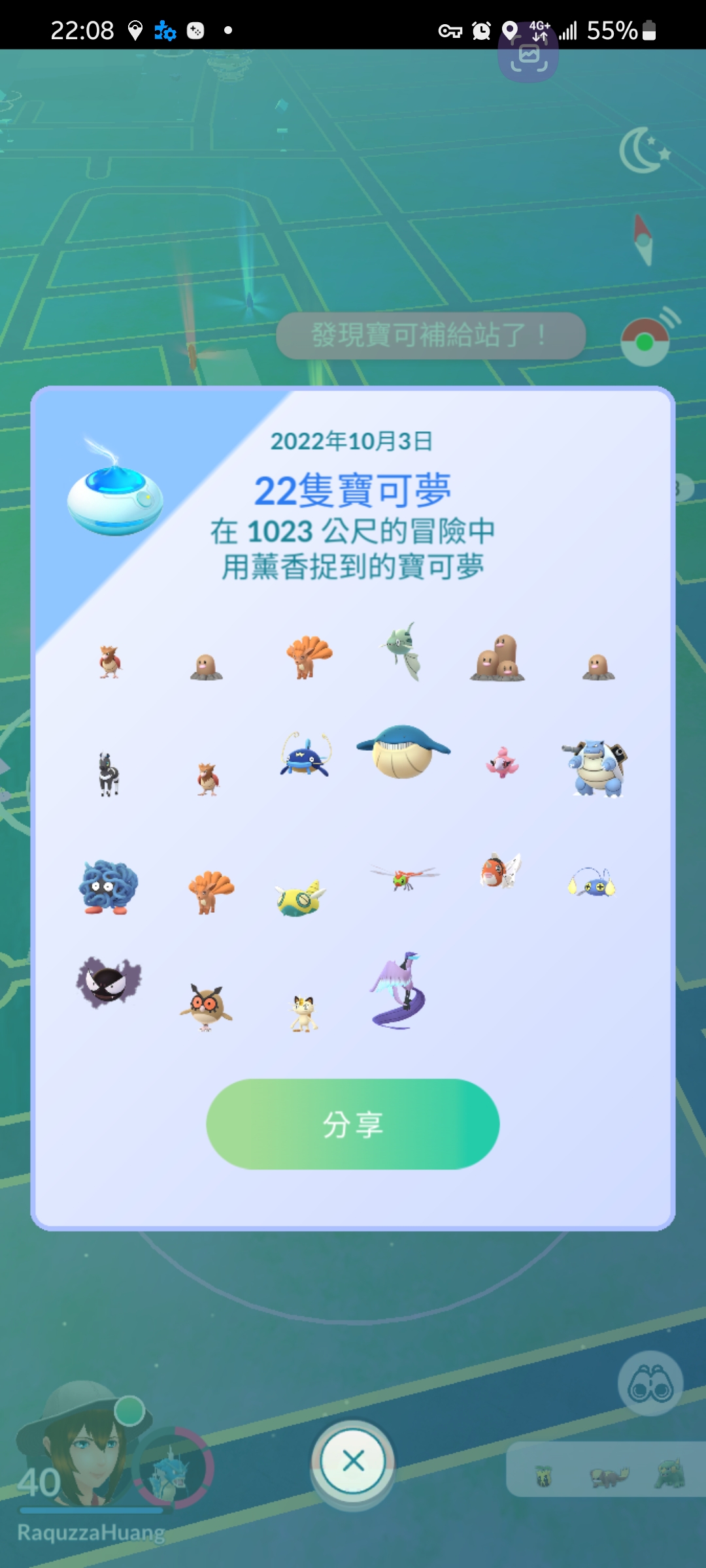Image resolution: width=706 pixels, height=1568 pixels.
Task: Tap the Poké Ball accessory connection icon
Action: pyautogui.click(x=645, y=341)
